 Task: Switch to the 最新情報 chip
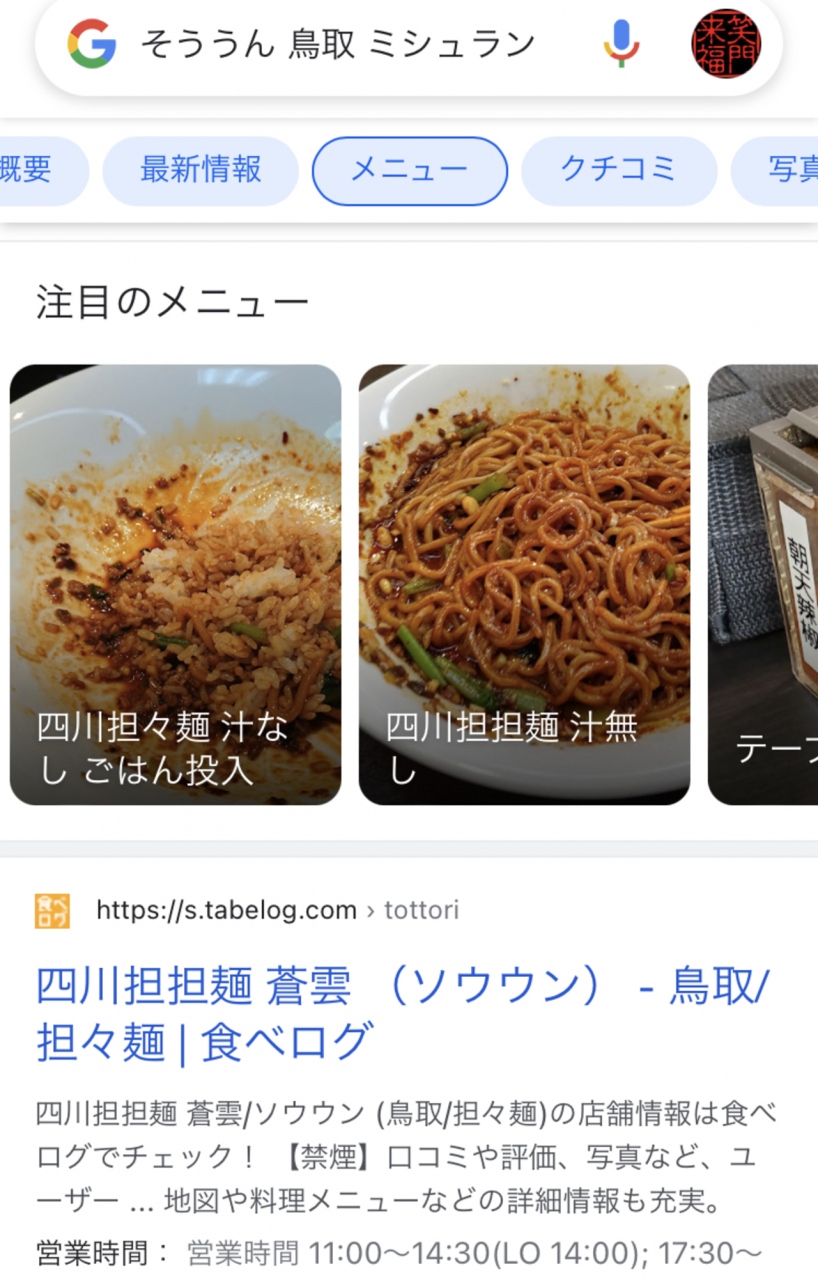pyautogui.click(x=200, y=170)
